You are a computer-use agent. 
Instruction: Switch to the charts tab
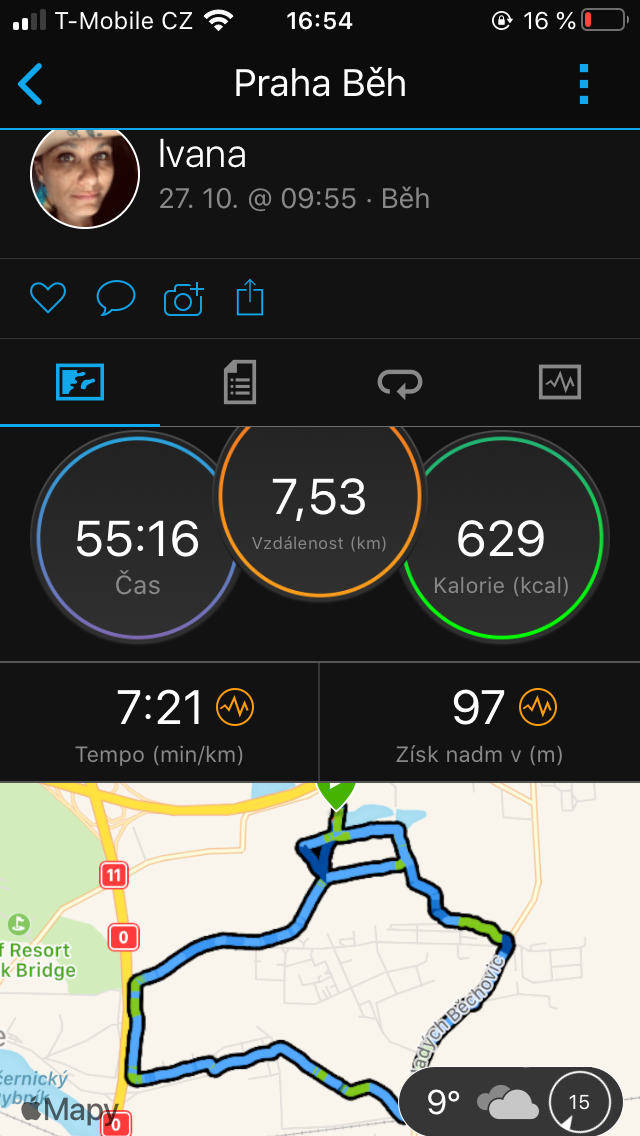560,382
